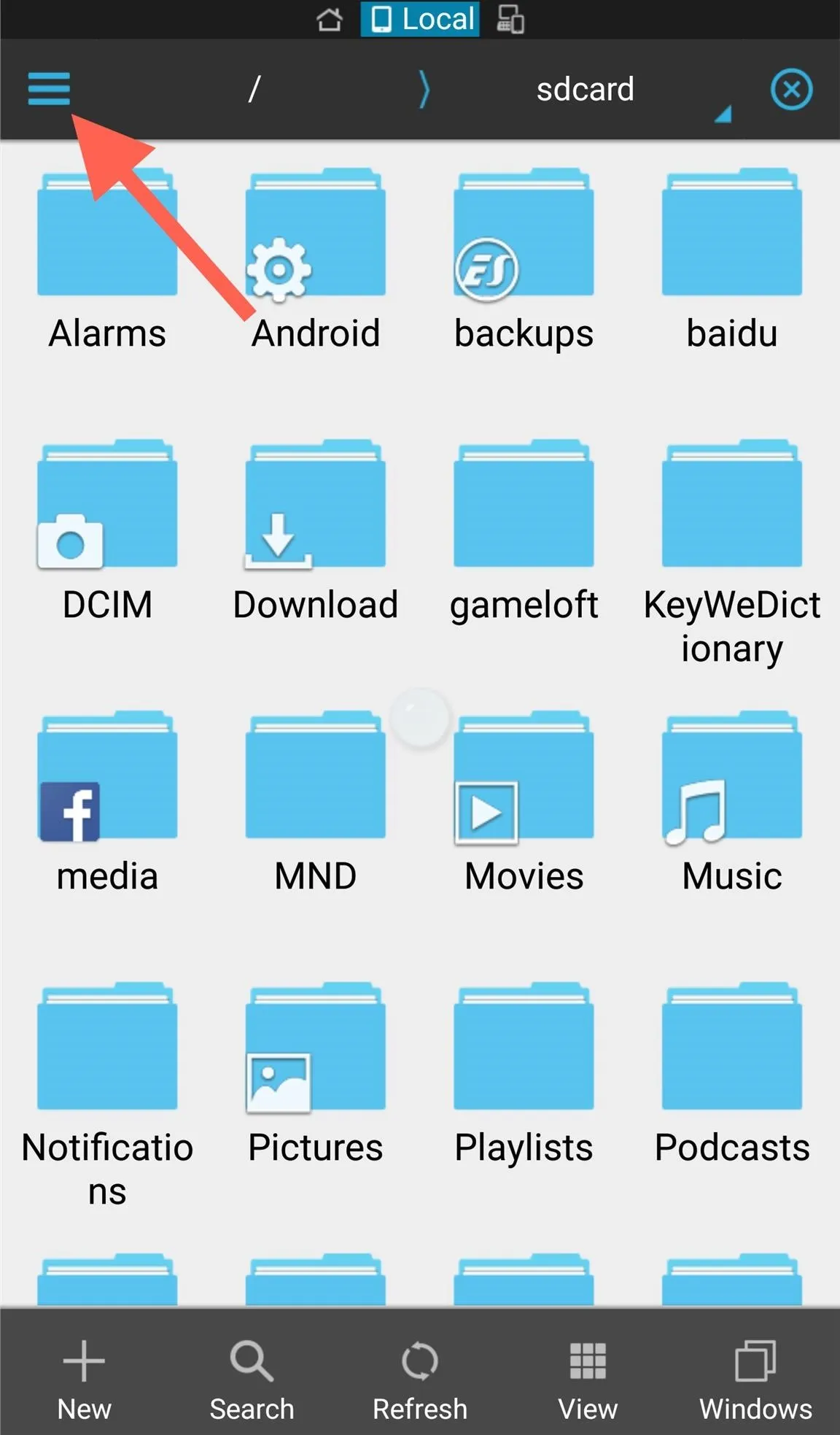840x1435 pixels.
Task: Open the hamburger drawer menu
Action: tap(49, 89)
